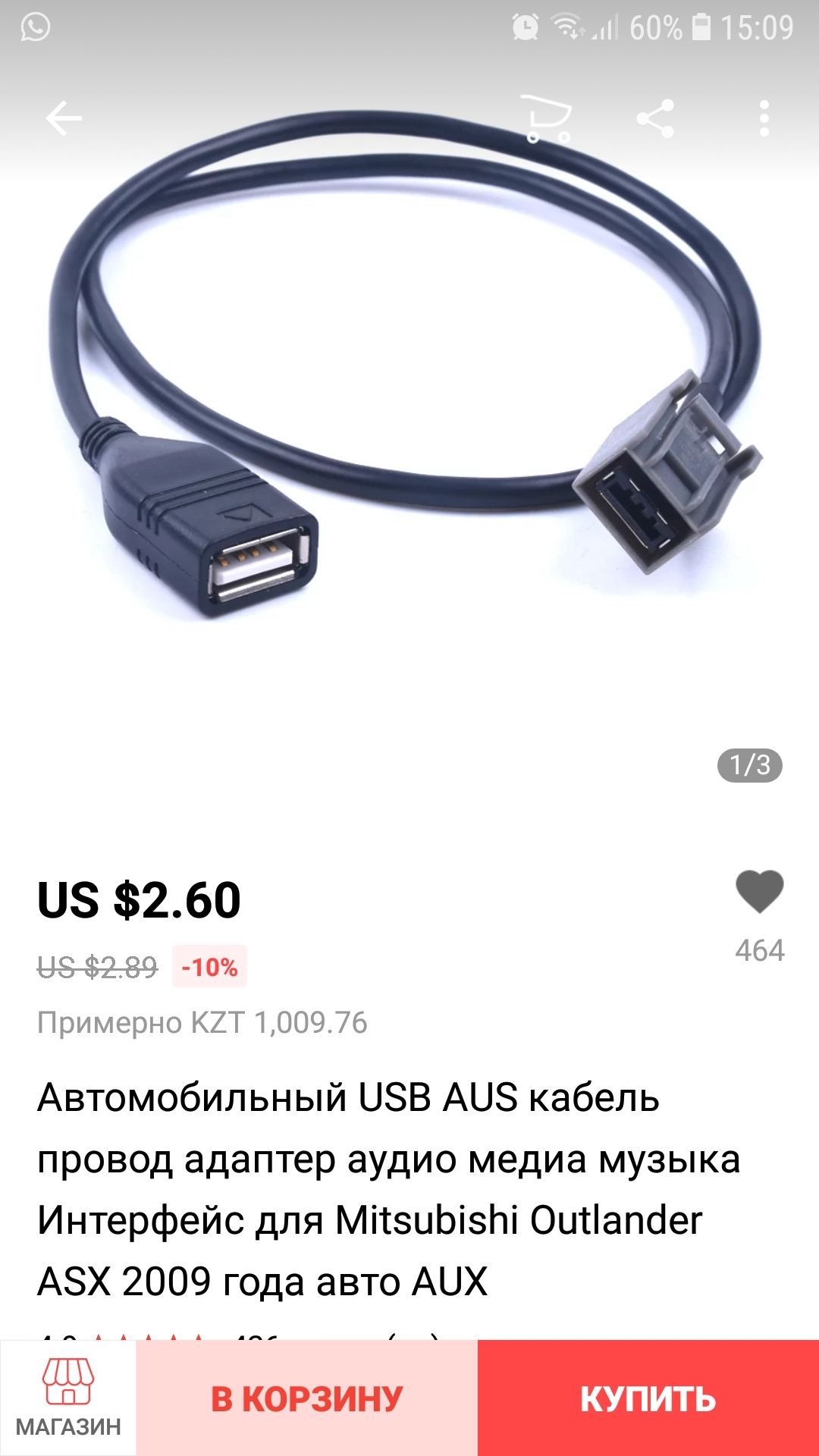The width and height of the screenshot is (819, 1456).
Task: Open the shopping cart icon
Action: pyautogui.click(x=548, y=119)
